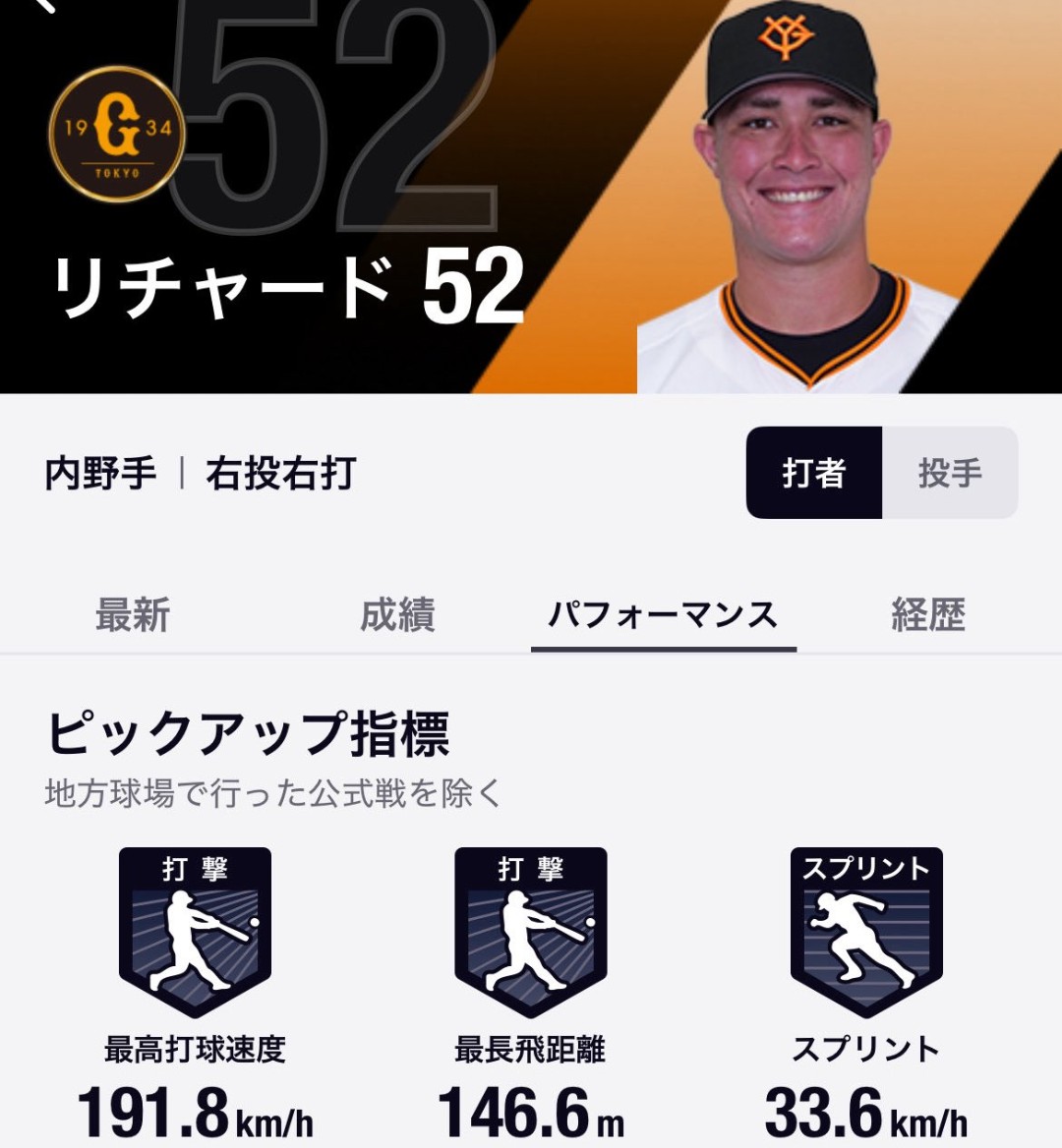This screenshot has width=1062, height=1148.
Task: Select the パフォーマンス tab
Action: coord(664,614)
